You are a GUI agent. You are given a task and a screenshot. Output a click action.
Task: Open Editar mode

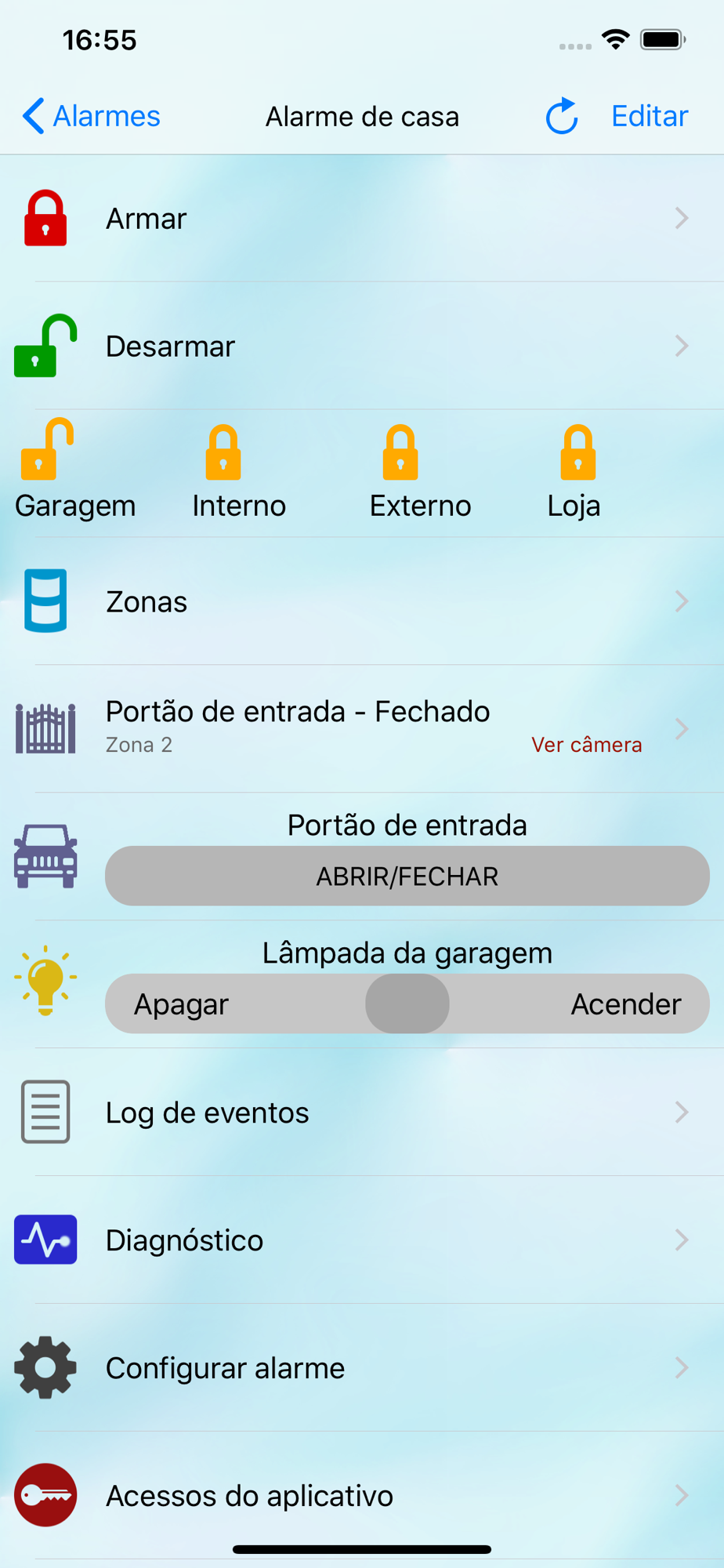[x=650, y=116]
